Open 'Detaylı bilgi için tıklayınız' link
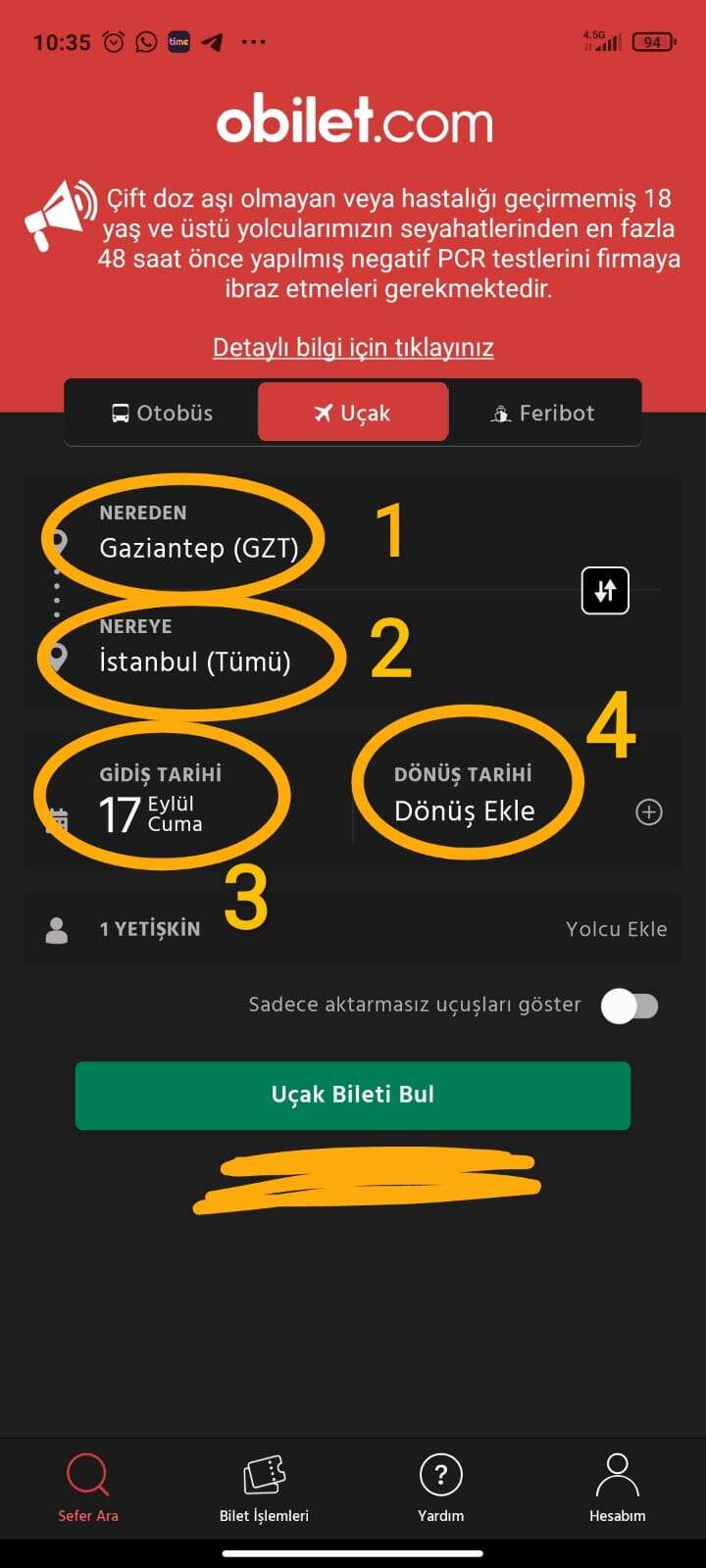 click(x=353, y=348)
